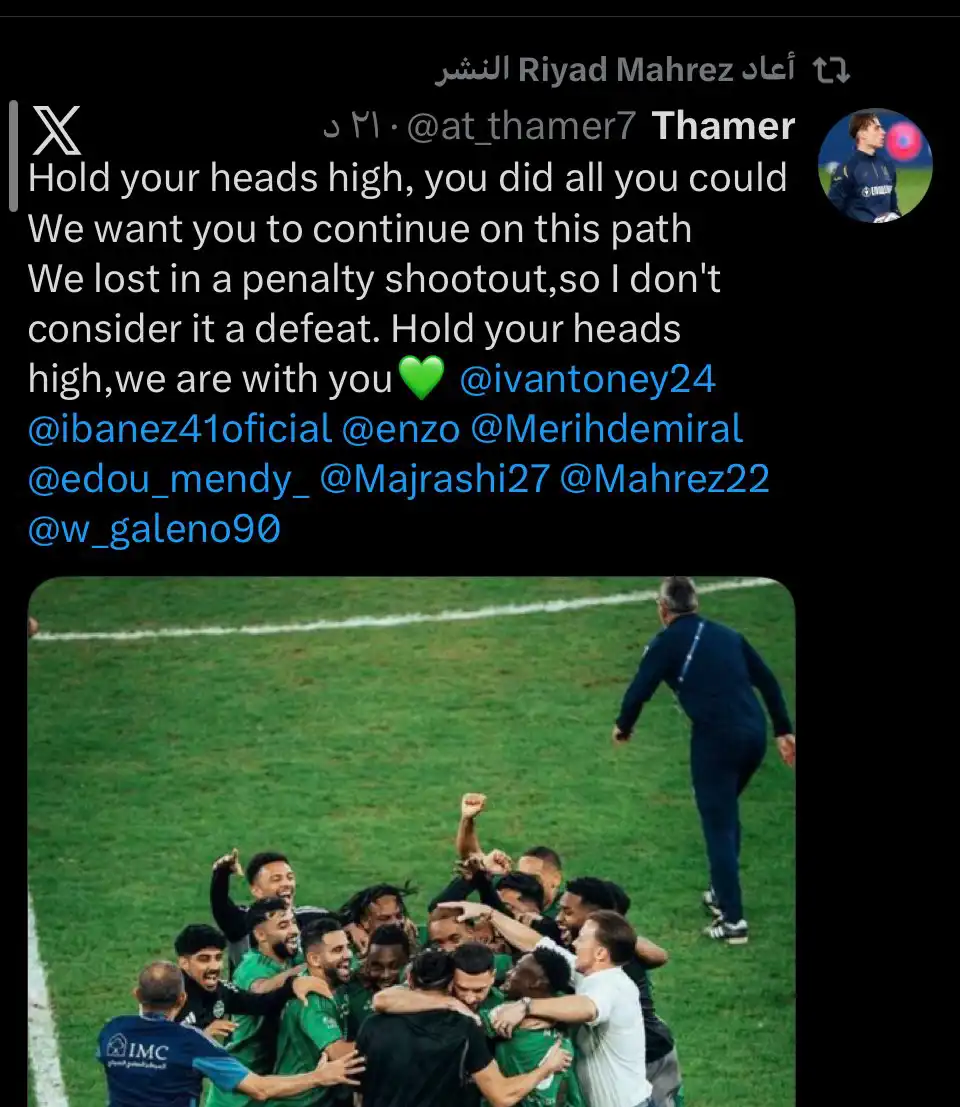The width and height of the screenshot is (960, 1107).
Task: View the @Majrashi27 profile mention
Action: pyautogui.click(x=435, y=480)
